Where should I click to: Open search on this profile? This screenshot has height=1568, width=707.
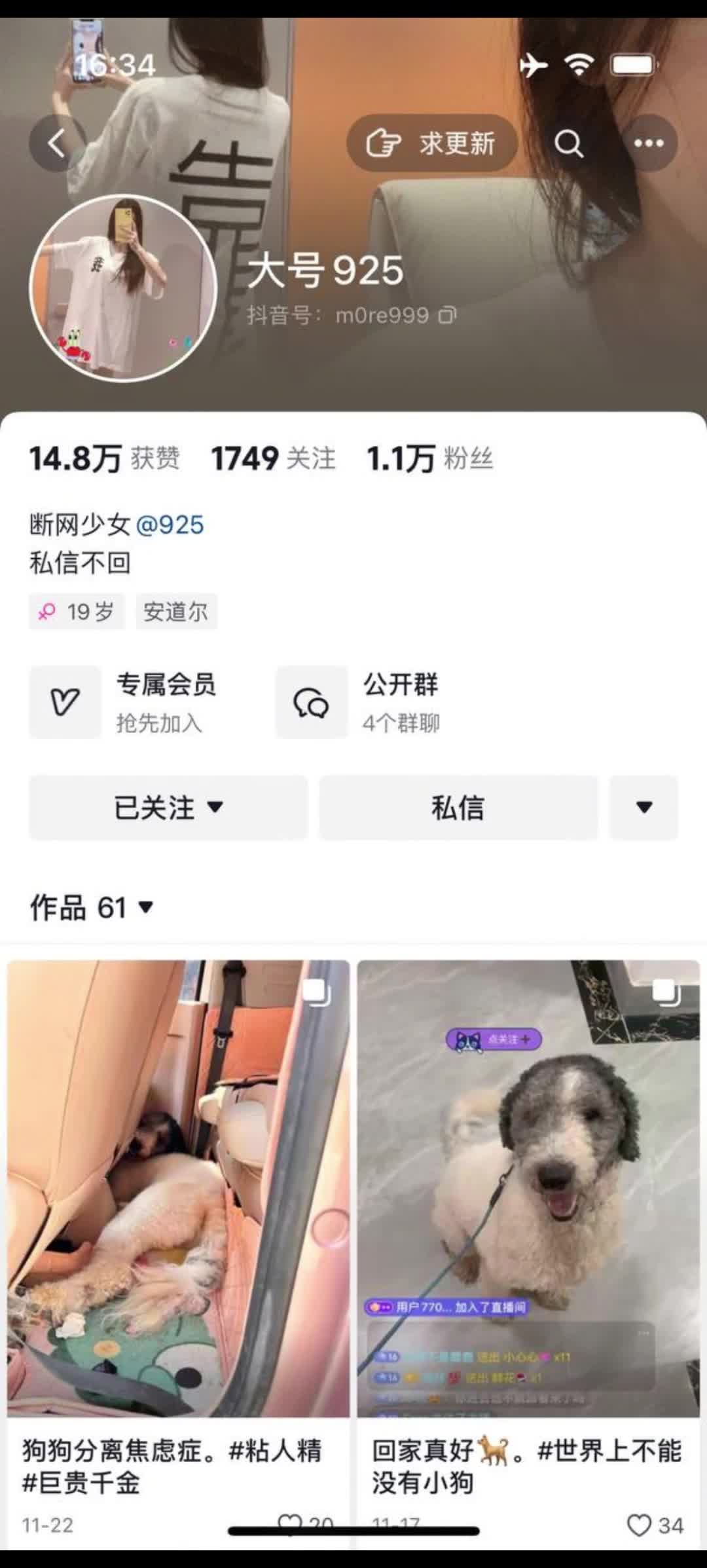click(568, 143)
